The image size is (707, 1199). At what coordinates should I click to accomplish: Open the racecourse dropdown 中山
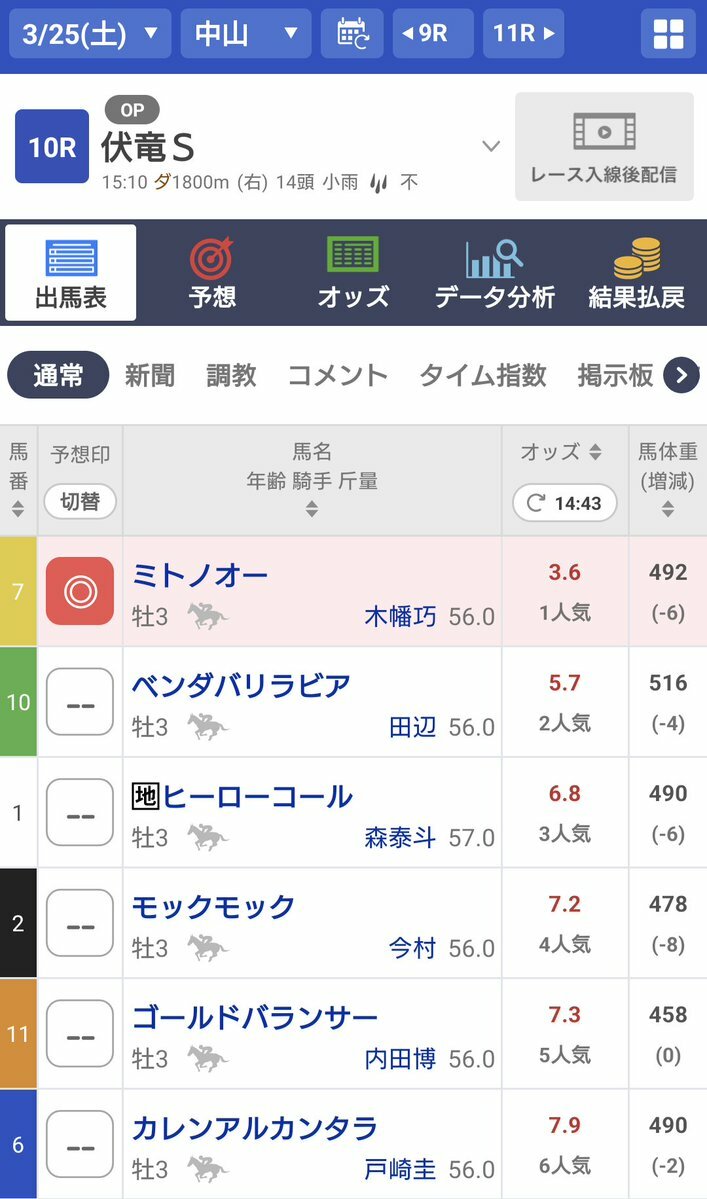[245, 34]
